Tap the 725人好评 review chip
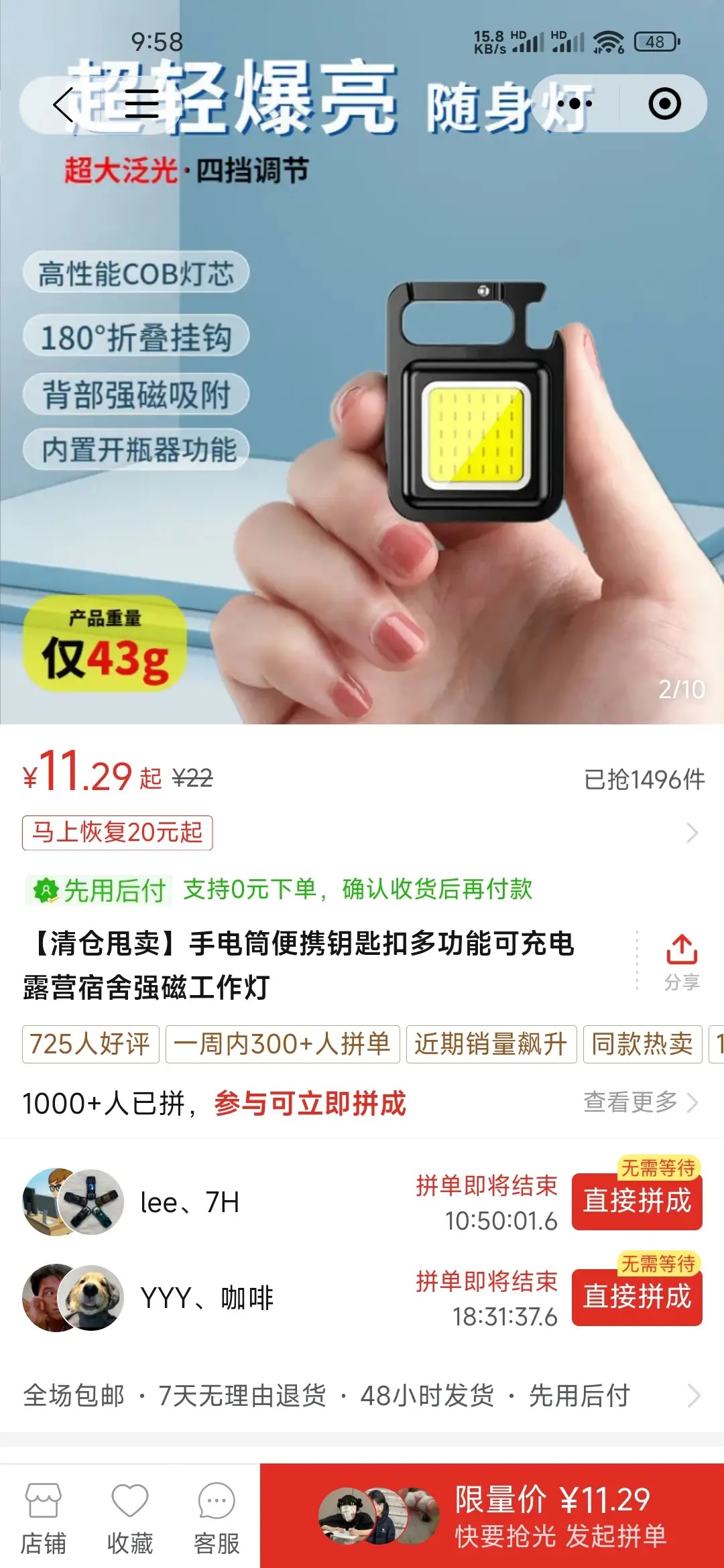Viewport: 724px width, 1568px height. pos(90,1044)
